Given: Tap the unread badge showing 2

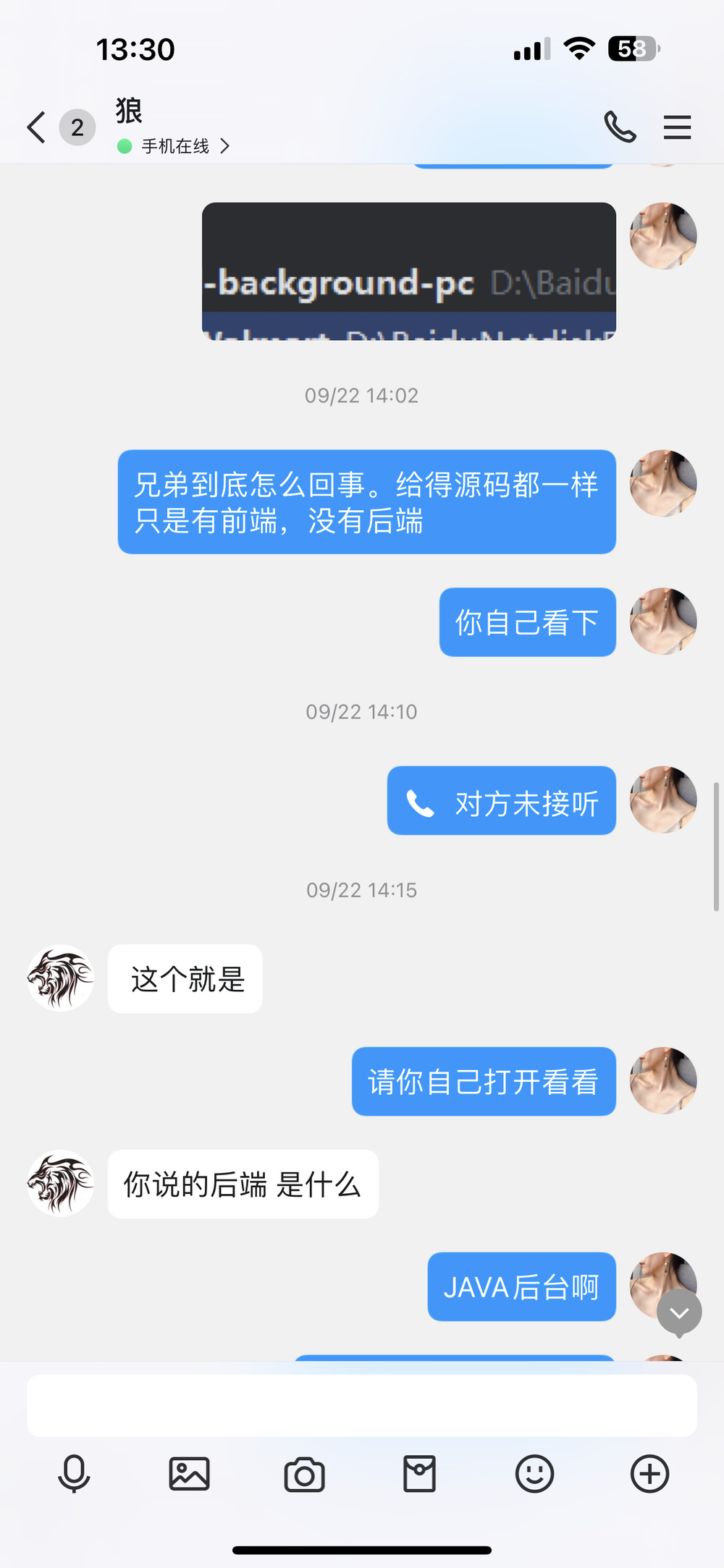Looking at the screenshot, I should tap(76, 127).
